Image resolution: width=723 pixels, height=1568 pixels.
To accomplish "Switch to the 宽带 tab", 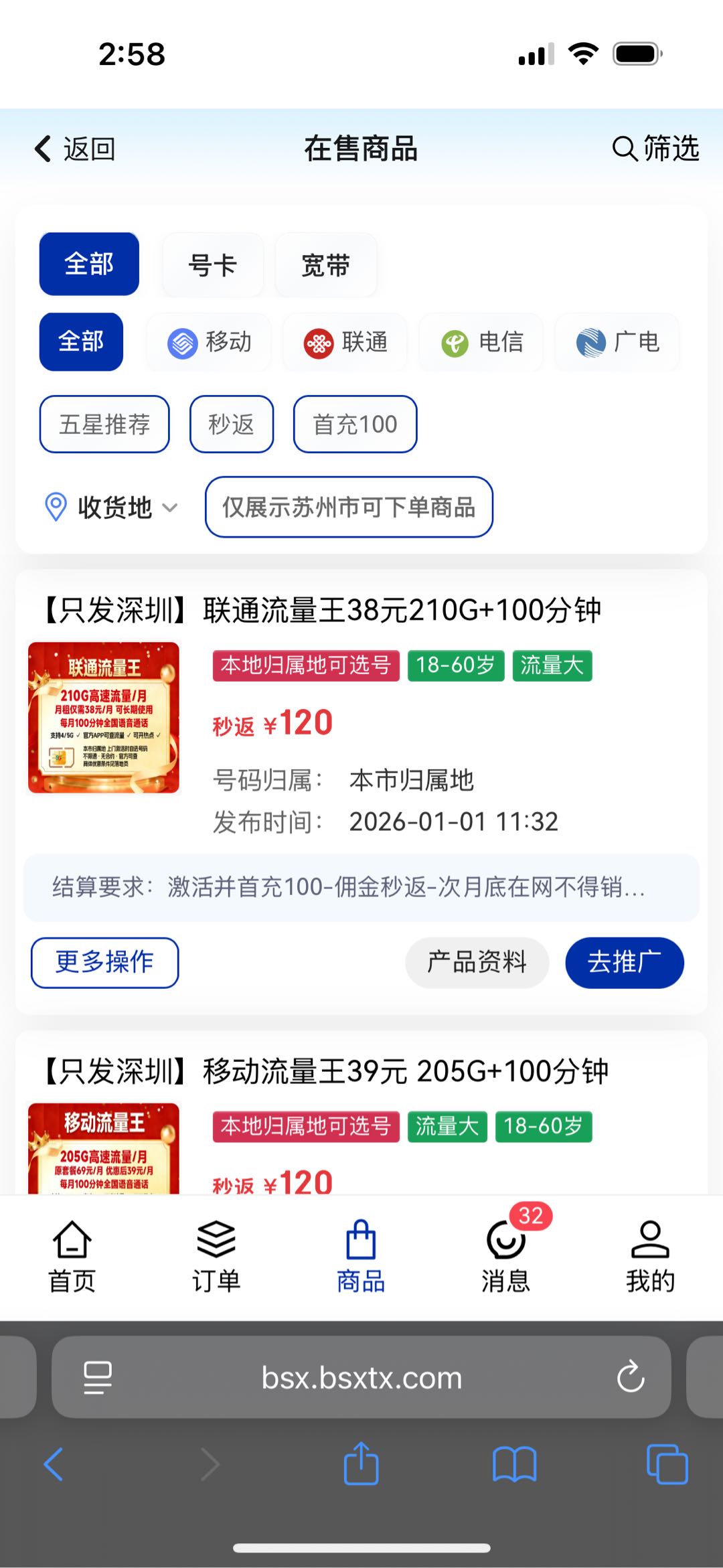I will point(325,264).
